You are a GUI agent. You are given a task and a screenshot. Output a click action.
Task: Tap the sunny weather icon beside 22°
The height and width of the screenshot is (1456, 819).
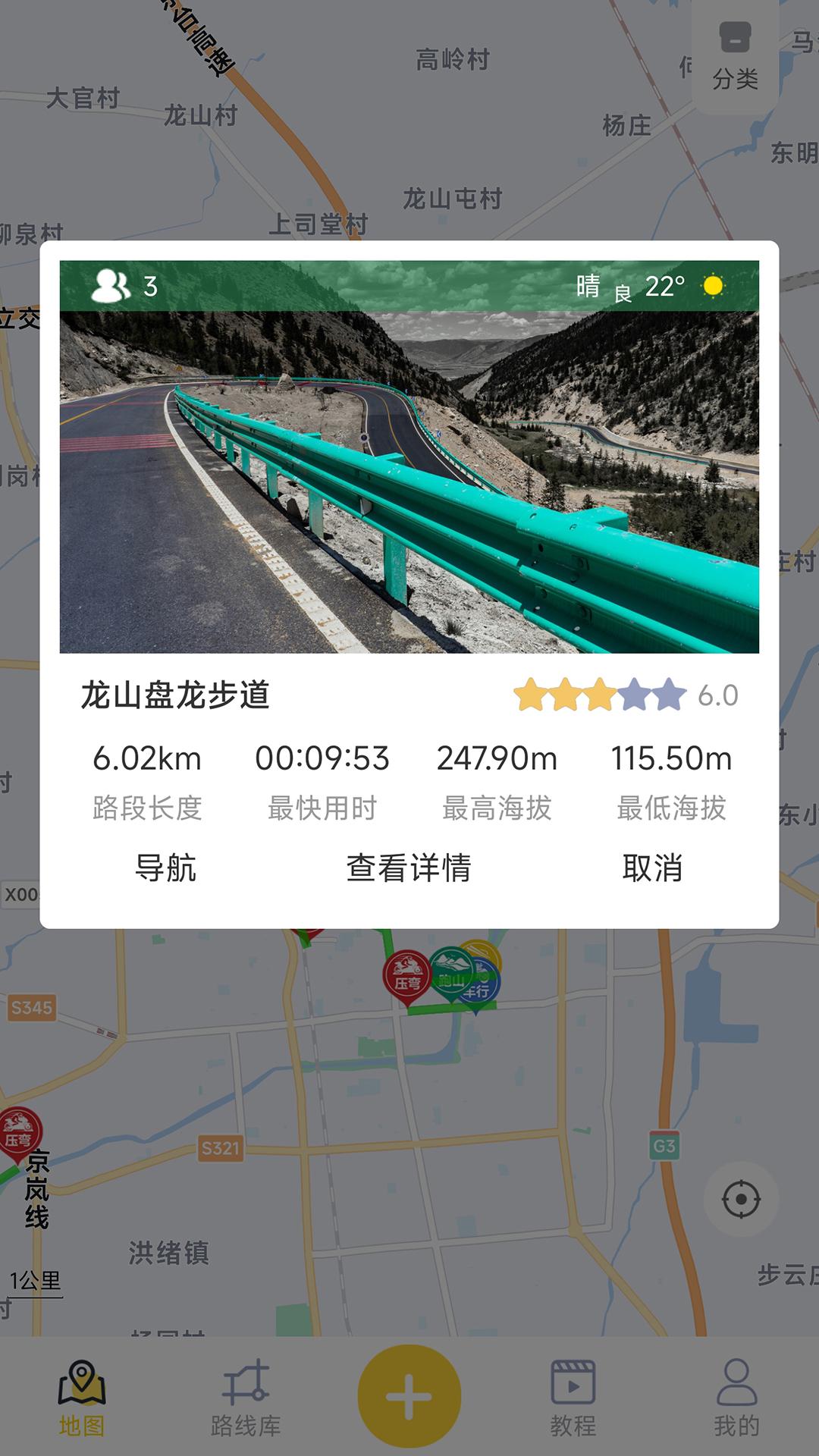pyautogui.click(x=714, y=287)
